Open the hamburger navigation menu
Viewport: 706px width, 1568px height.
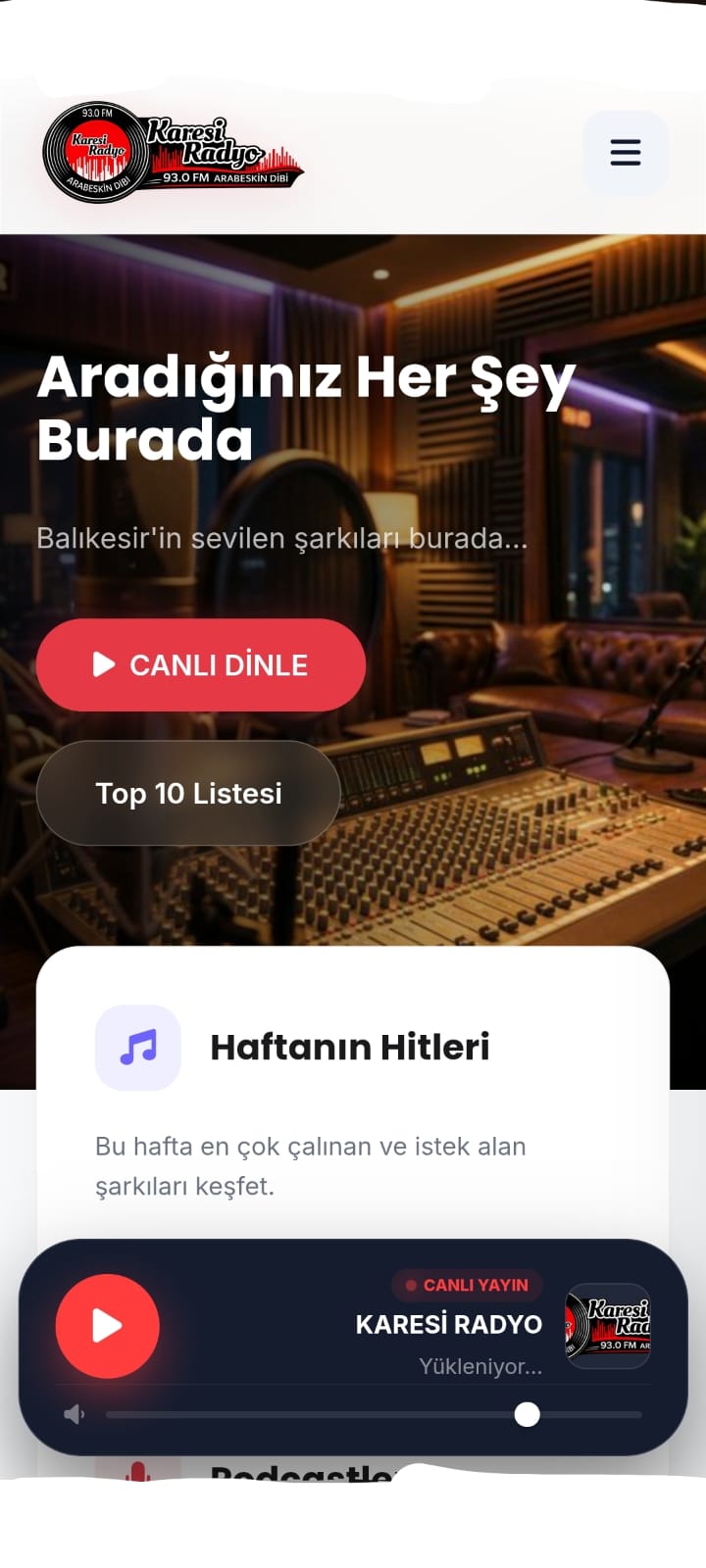[x=625, y=152]
